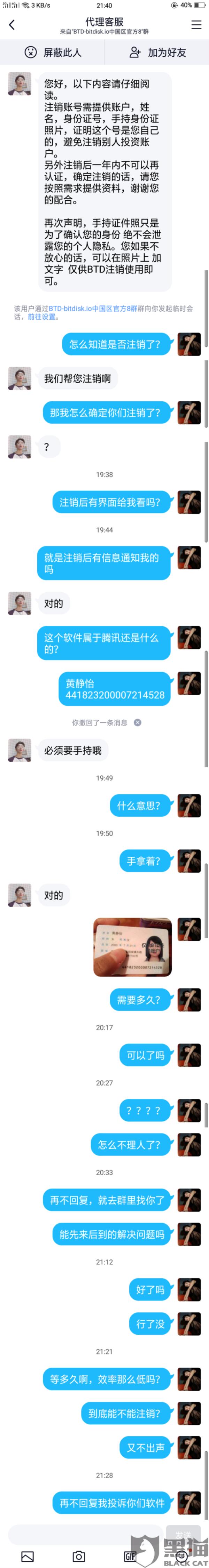The height and width of the screenshot is (1568, 209).
Task: Open the camera icon
Action: pyautogui.click(x=79, y=1556)
